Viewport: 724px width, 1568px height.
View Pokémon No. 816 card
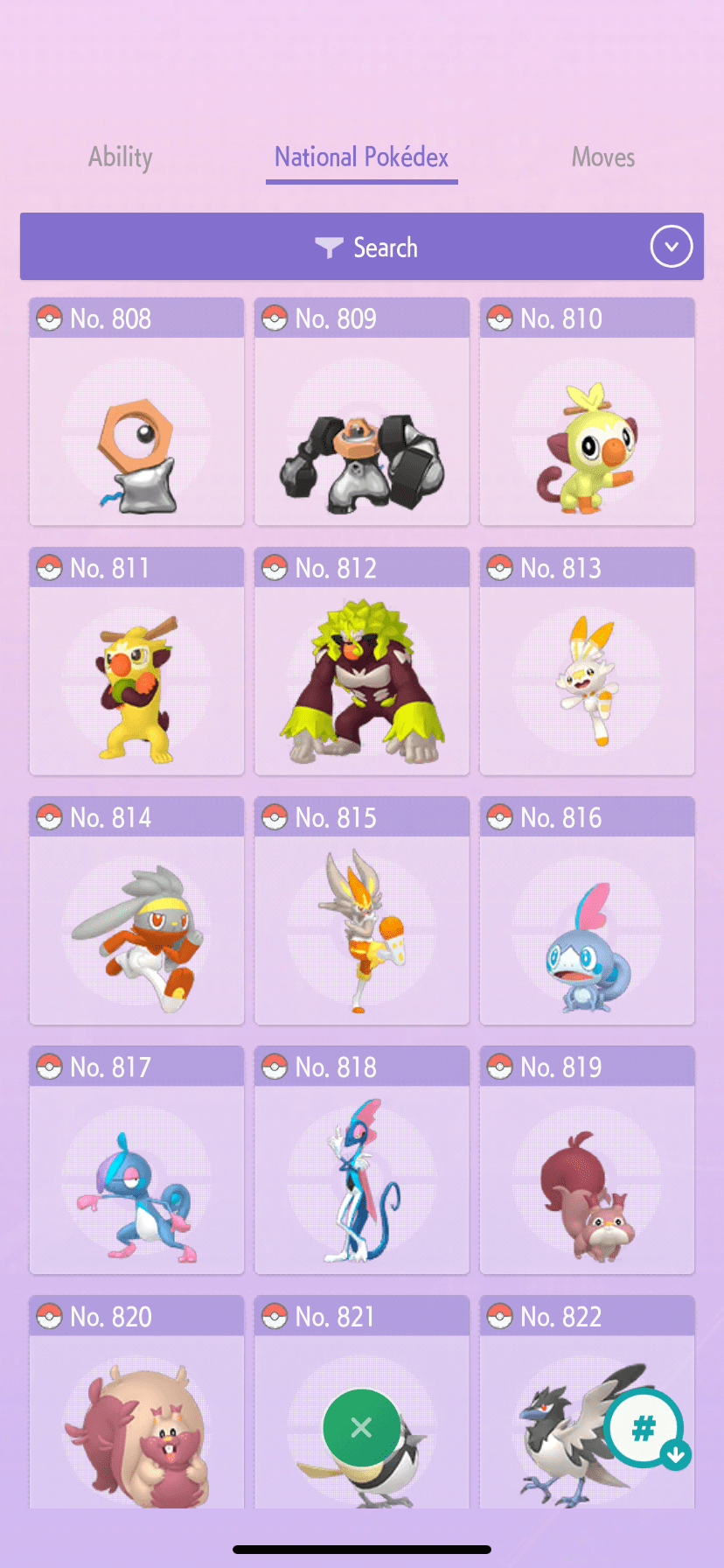(587, 911)
